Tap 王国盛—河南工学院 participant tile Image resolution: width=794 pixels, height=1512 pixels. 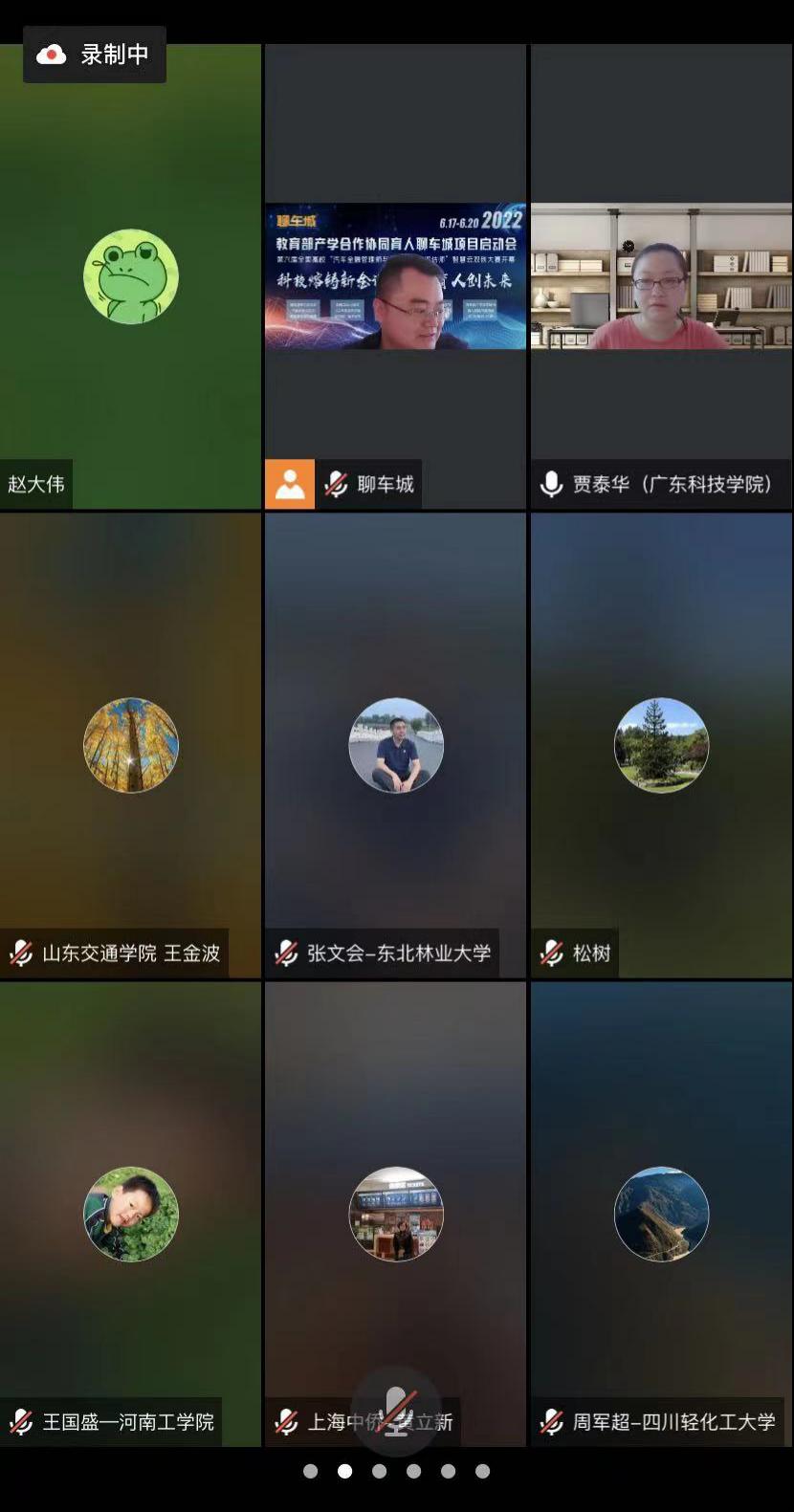130,1215
